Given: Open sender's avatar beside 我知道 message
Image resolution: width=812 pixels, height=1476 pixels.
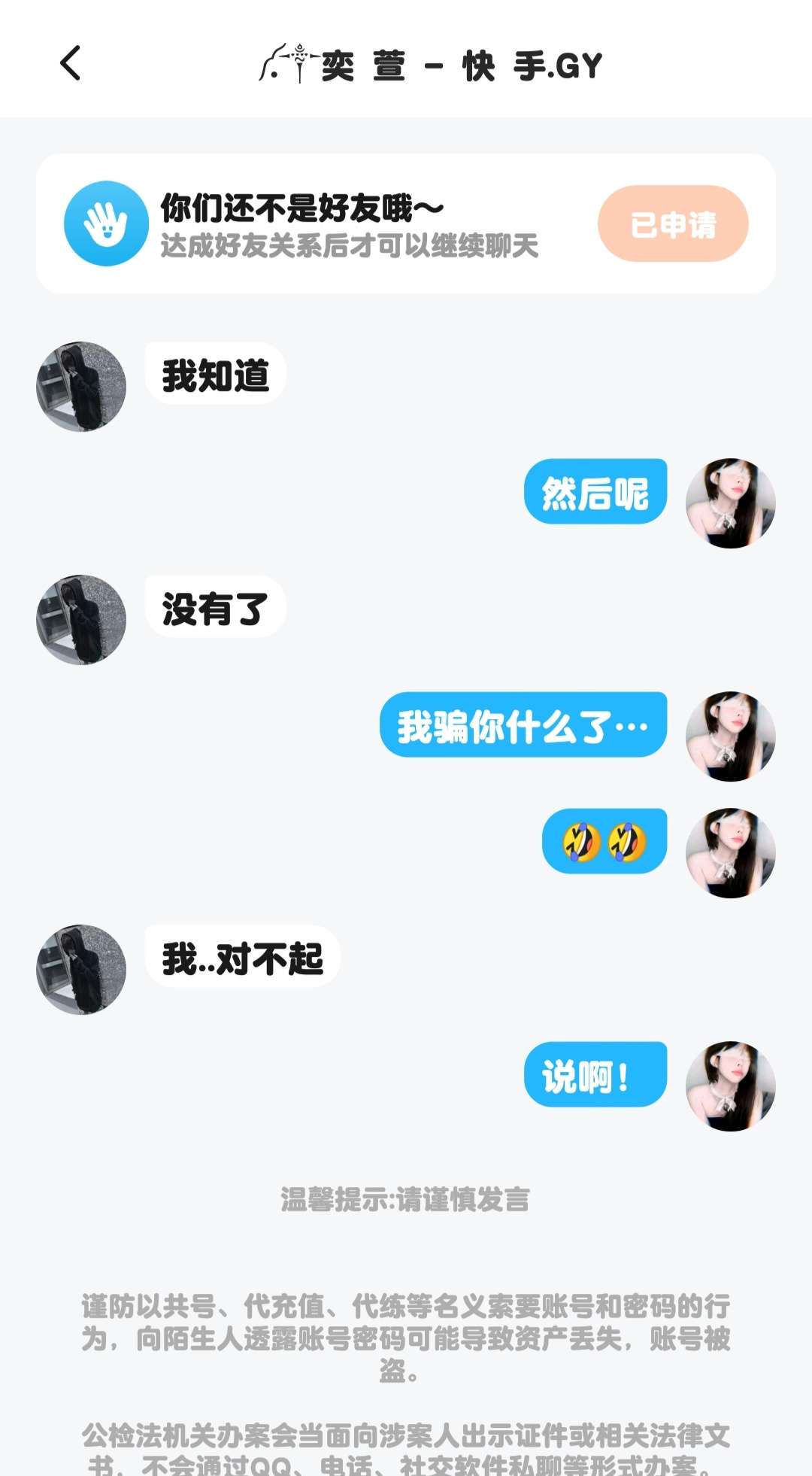Looking at the screenshot, I should click(81, 387).
